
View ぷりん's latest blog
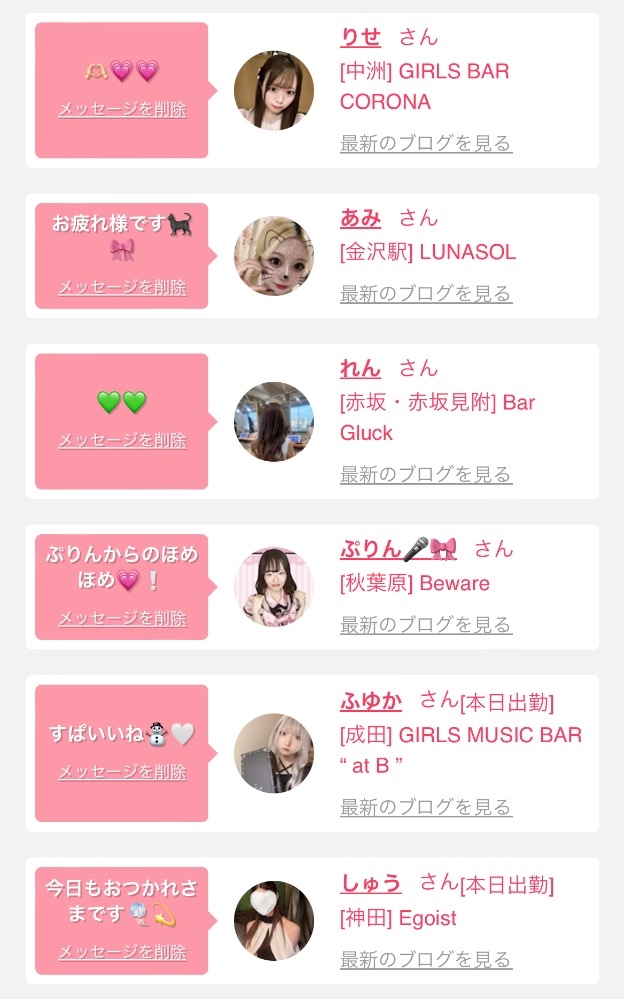[x=426, y=624]
